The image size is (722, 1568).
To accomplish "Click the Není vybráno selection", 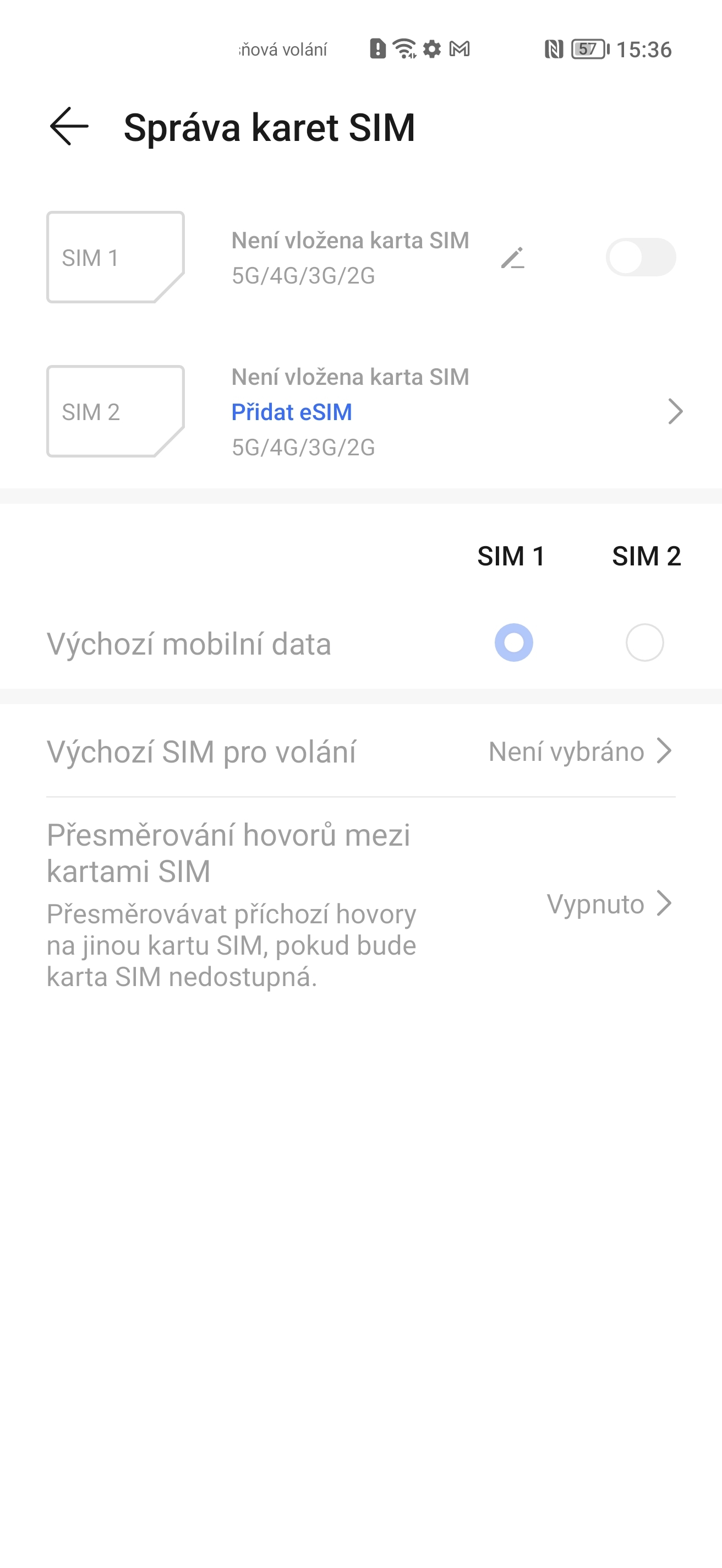I will coord(567,753).
